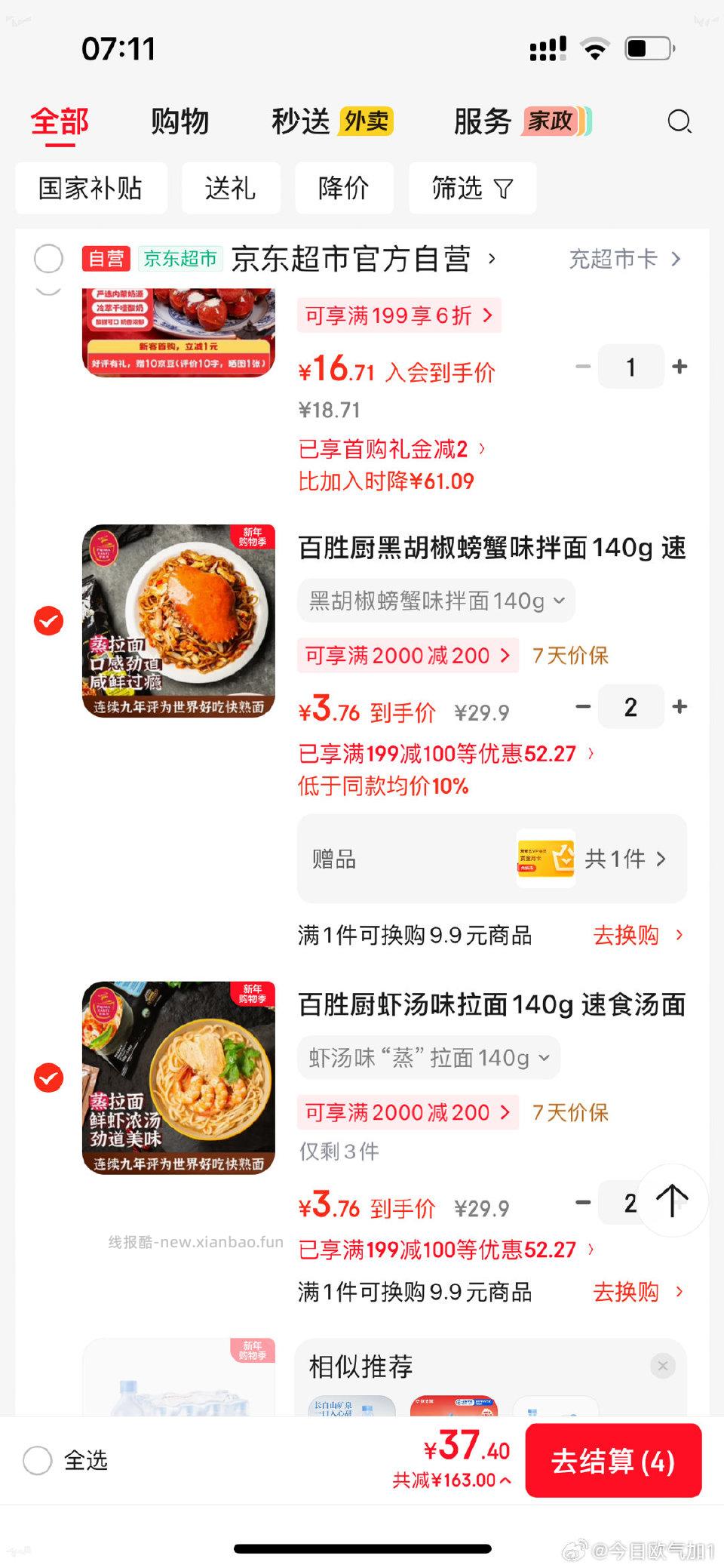This screenshot has width=724, height=1568.
Task: Uncheck the 黑胡椒螃蟹味拌面 product selection
Action: (48, 620)
